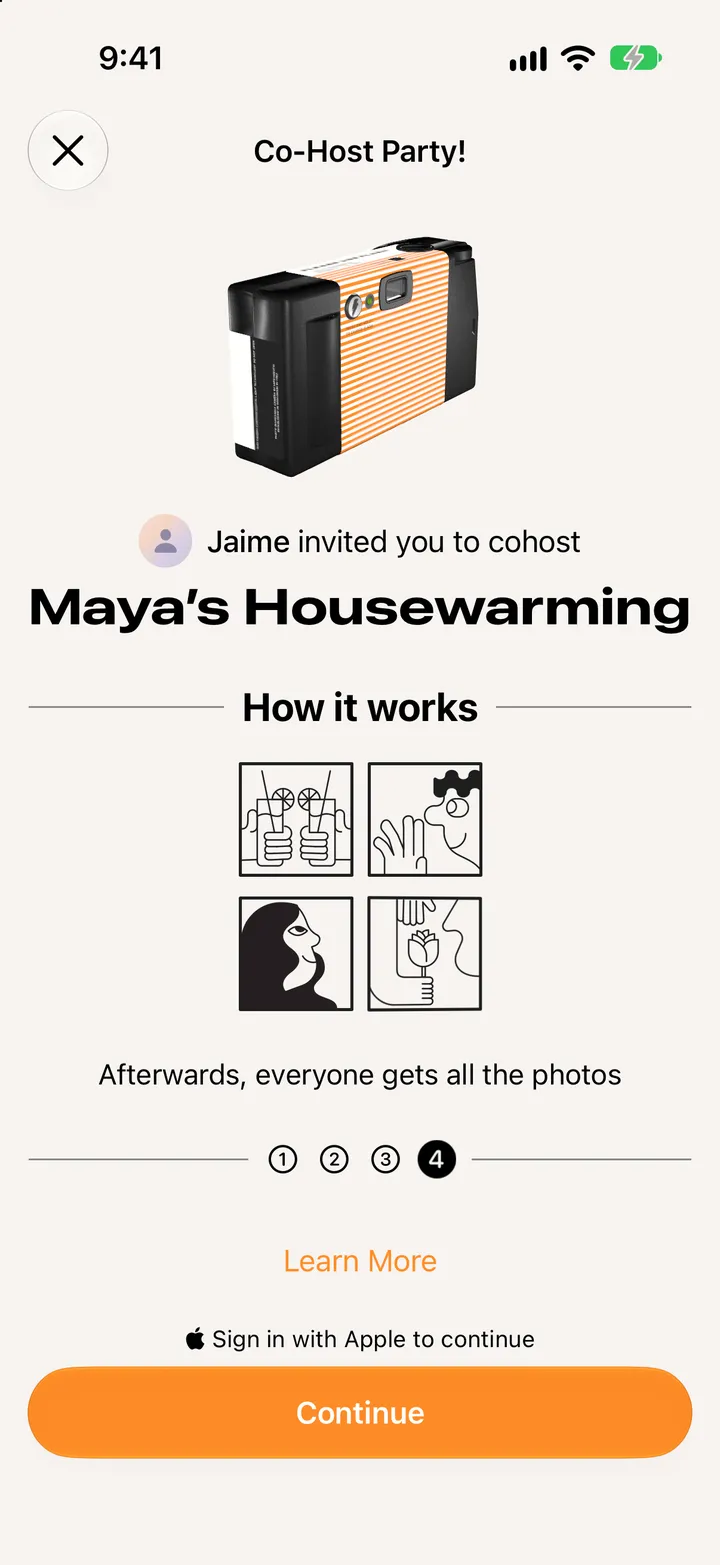Tap the highlighted step 4 indicator
Screen dimensions: 720x1565
pyautogui.click(x=437, y=1159)
